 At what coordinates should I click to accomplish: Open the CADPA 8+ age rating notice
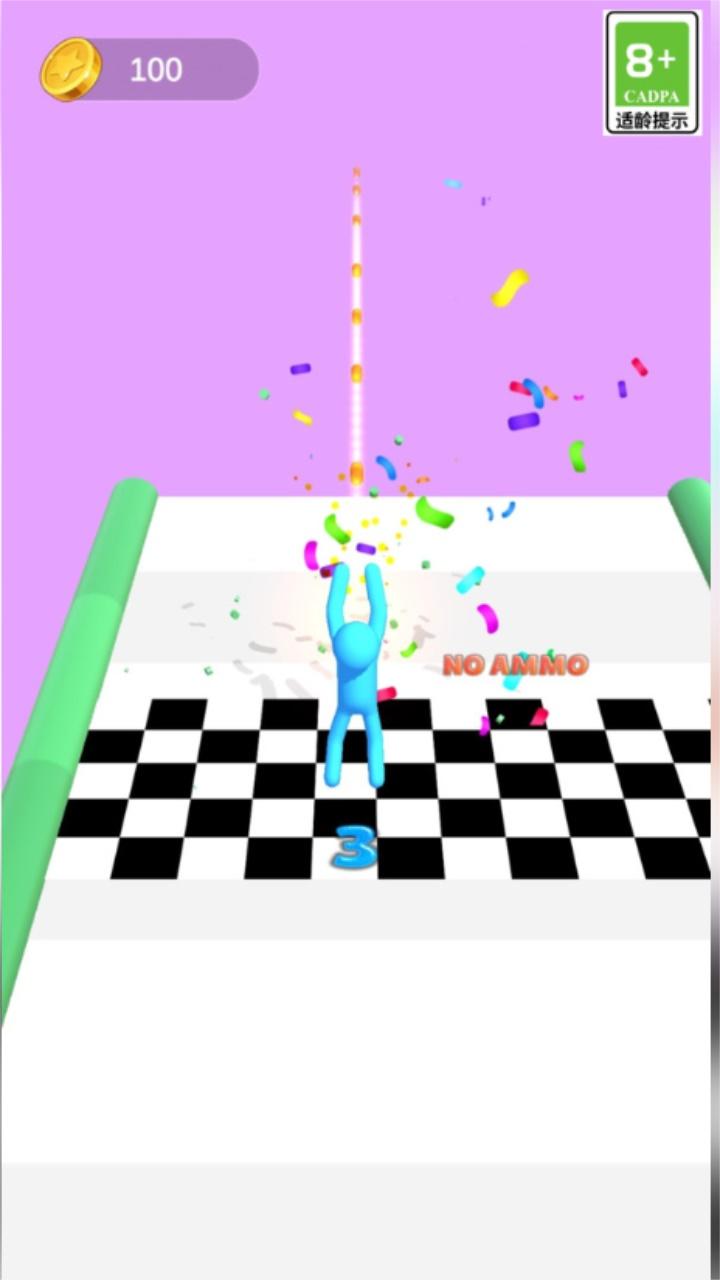tap(652, 72)
